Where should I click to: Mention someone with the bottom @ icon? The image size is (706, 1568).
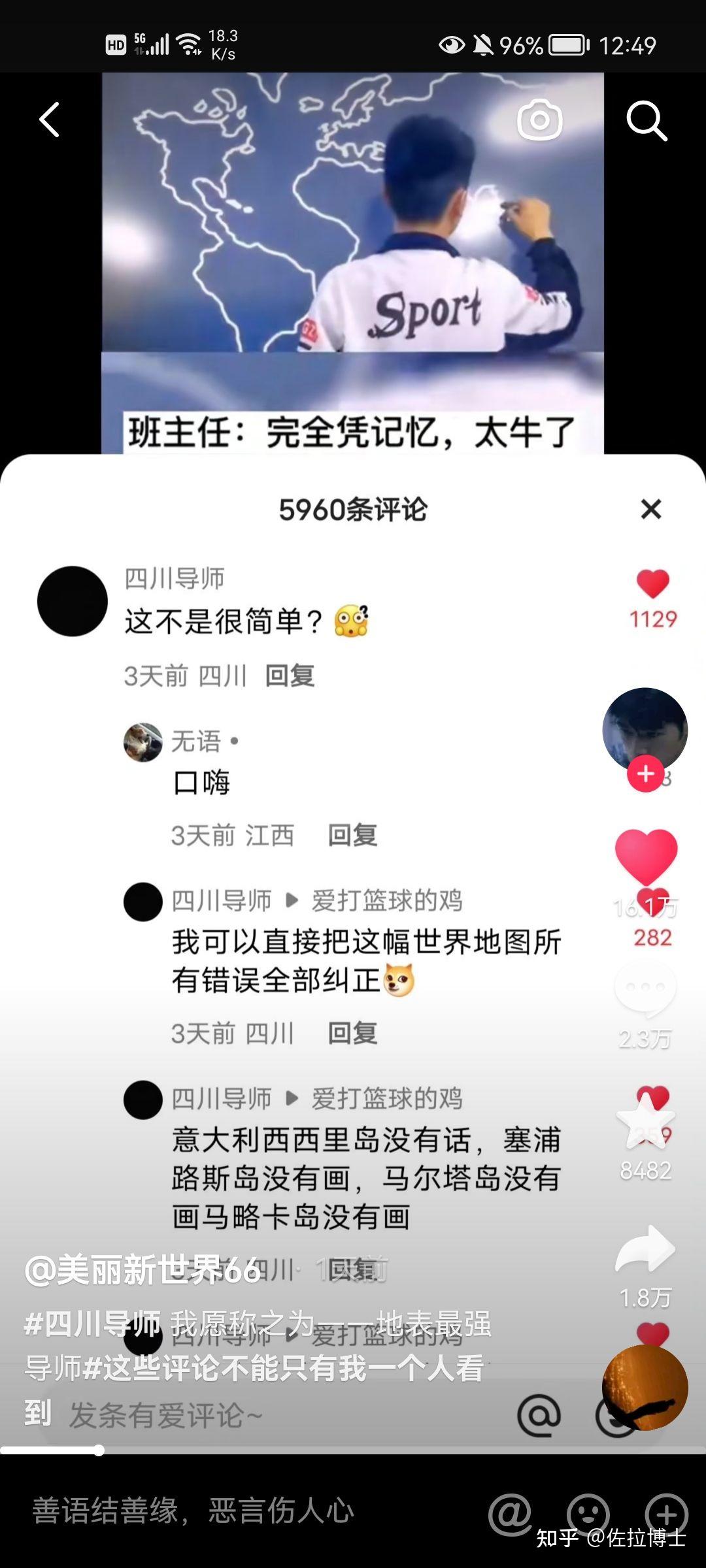[509, 1513]
